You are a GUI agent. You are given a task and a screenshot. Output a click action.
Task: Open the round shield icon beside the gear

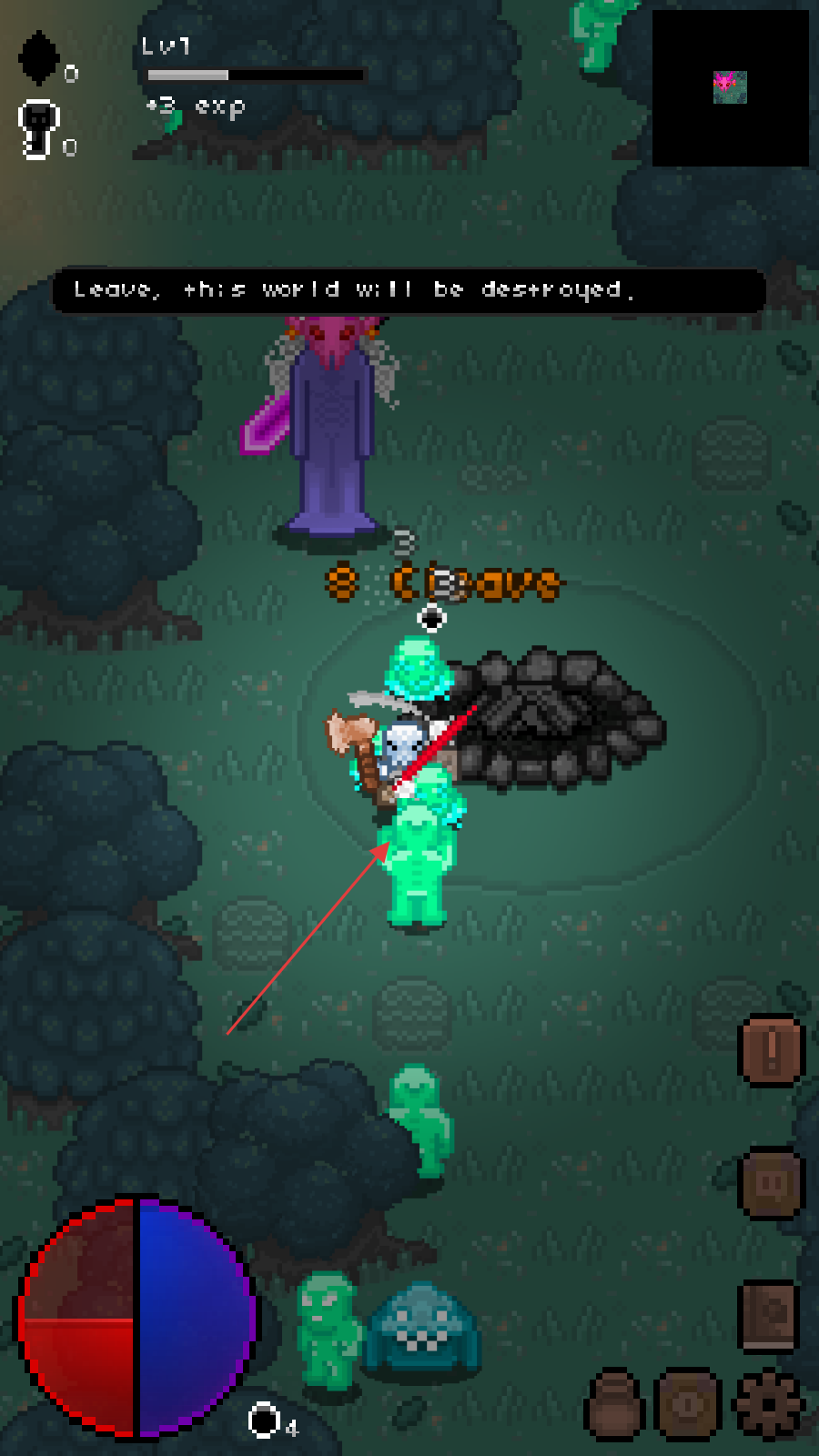[689, 1406]
